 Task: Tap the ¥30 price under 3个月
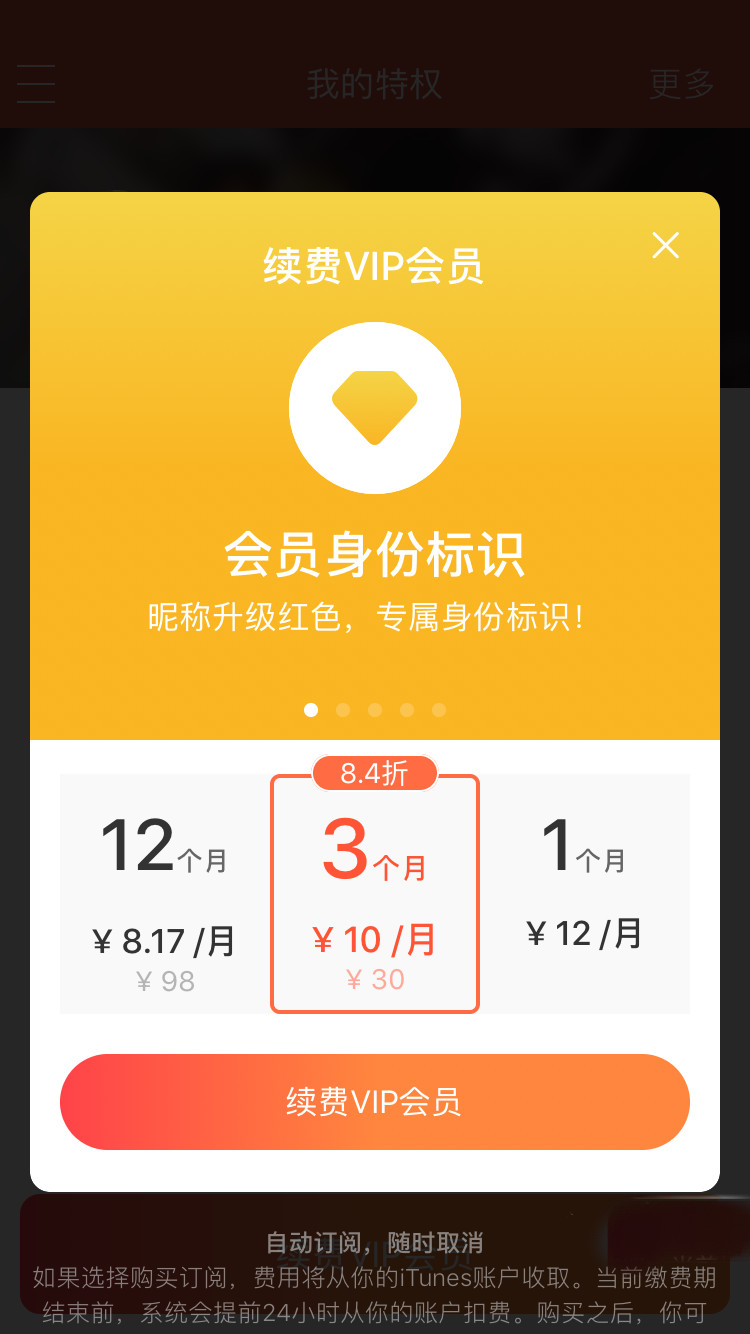pyautogui.click(x=375, y=980)
